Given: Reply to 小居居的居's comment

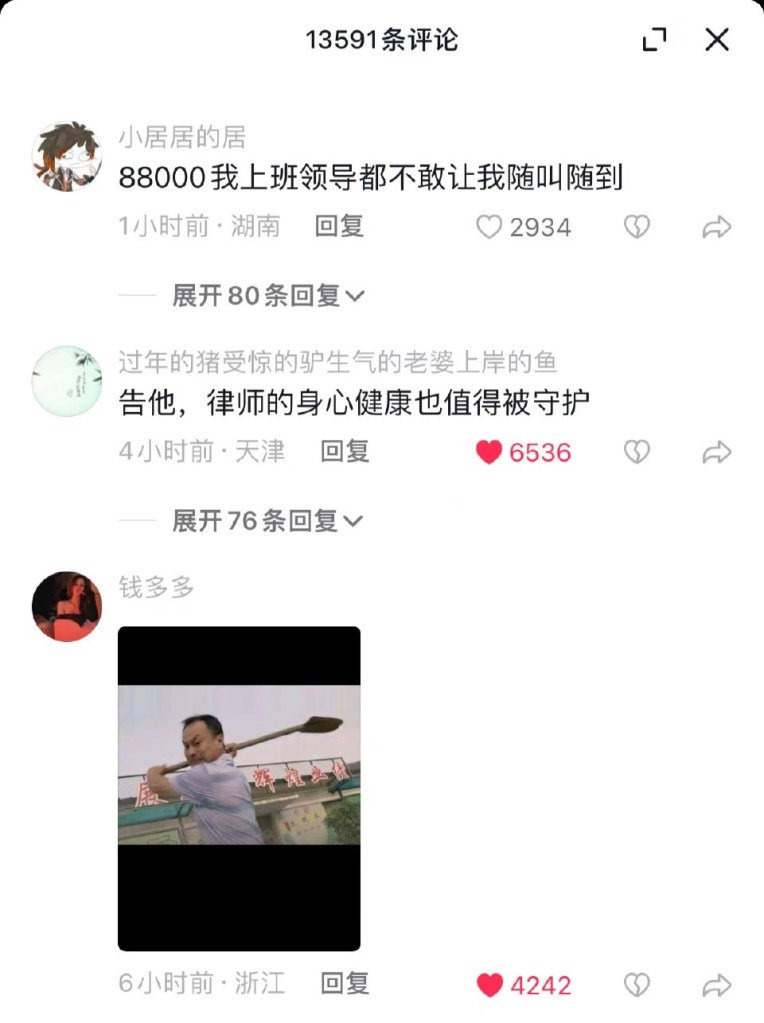Looking at the screenshot, I should 339,227.
